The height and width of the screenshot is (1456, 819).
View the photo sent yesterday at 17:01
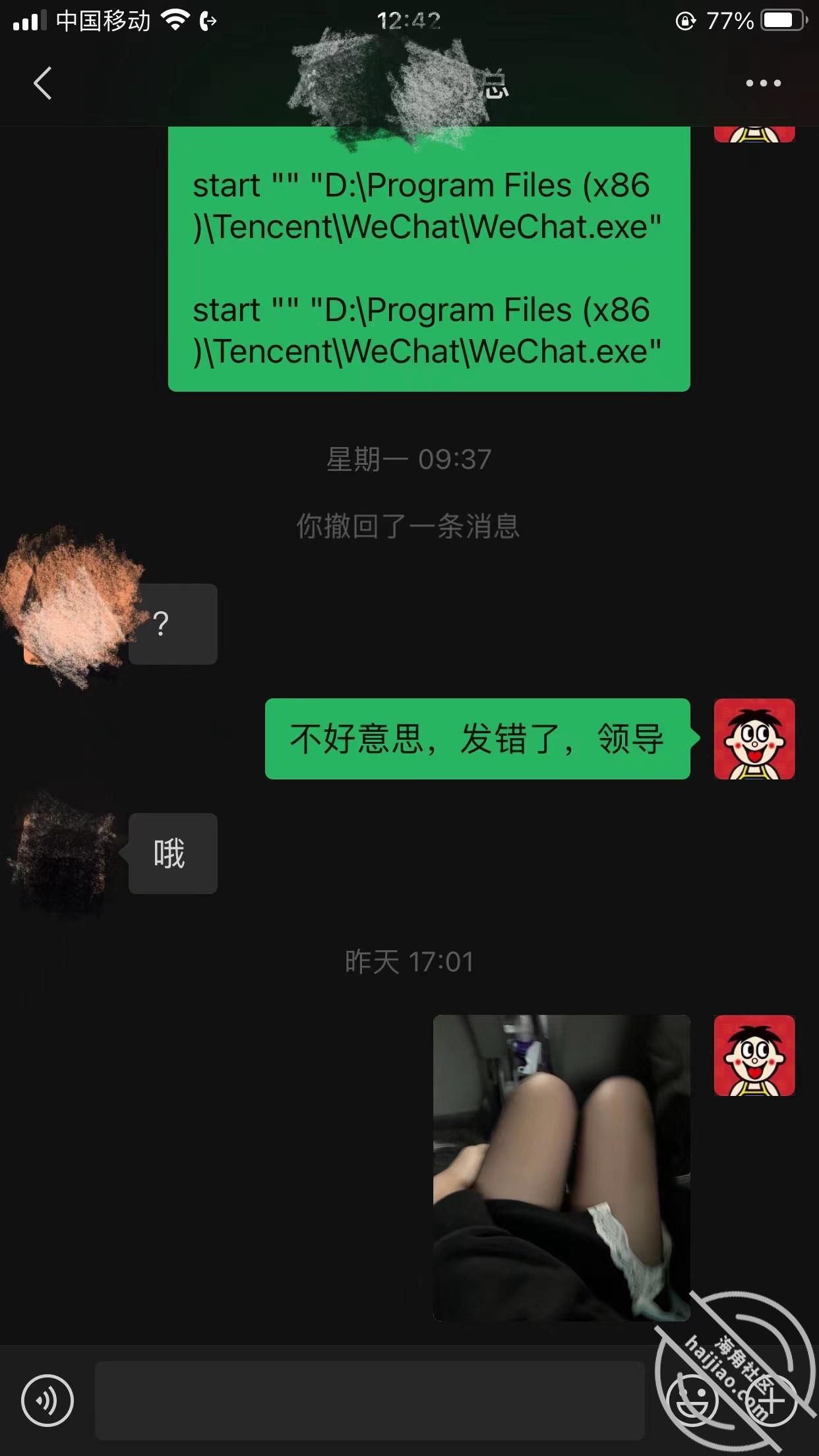pyautogui.click(x=561, y=1167)
